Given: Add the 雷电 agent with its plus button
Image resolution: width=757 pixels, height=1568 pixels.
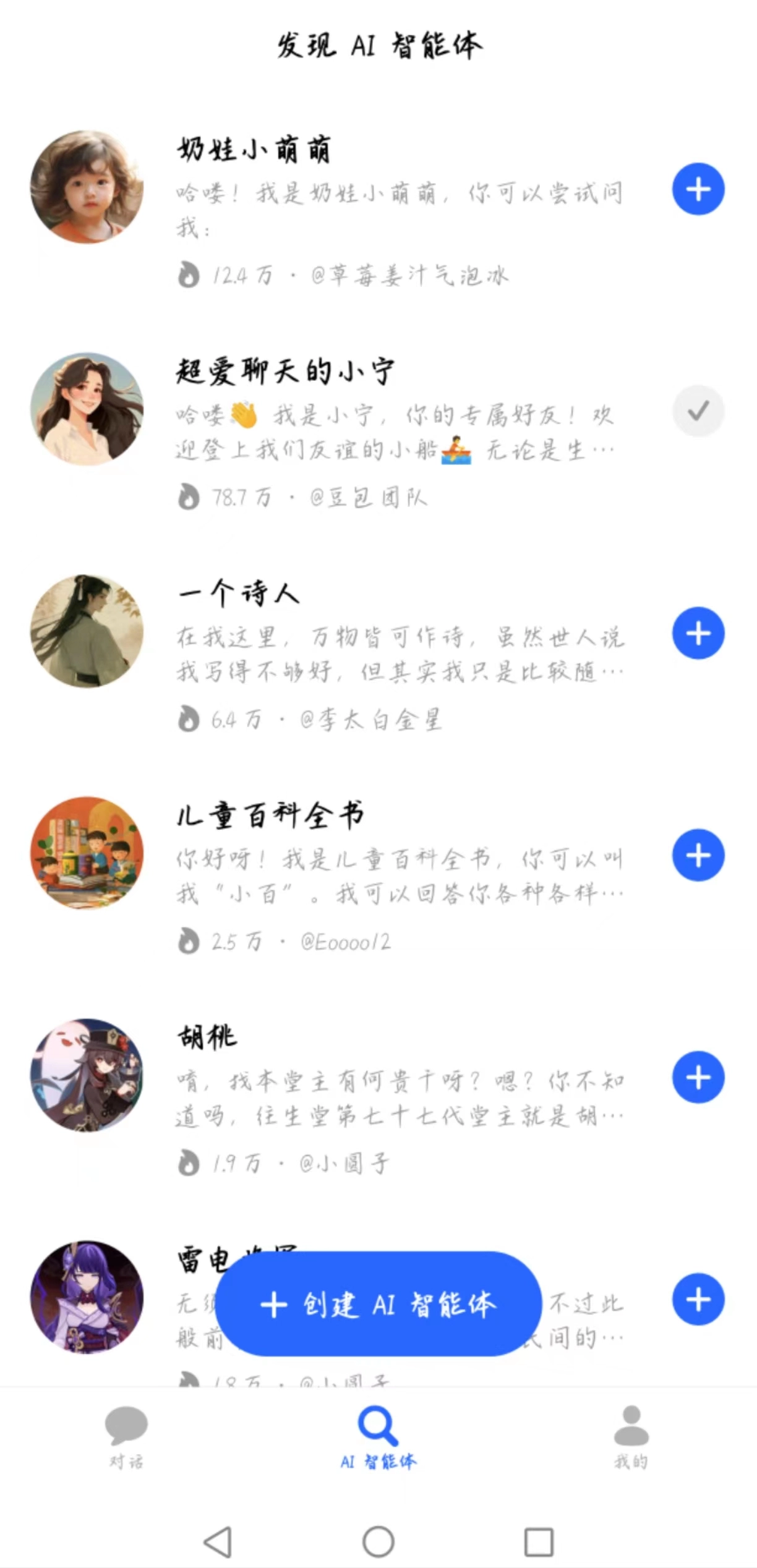Looking at the screenshot, I should click(698, 1300).
